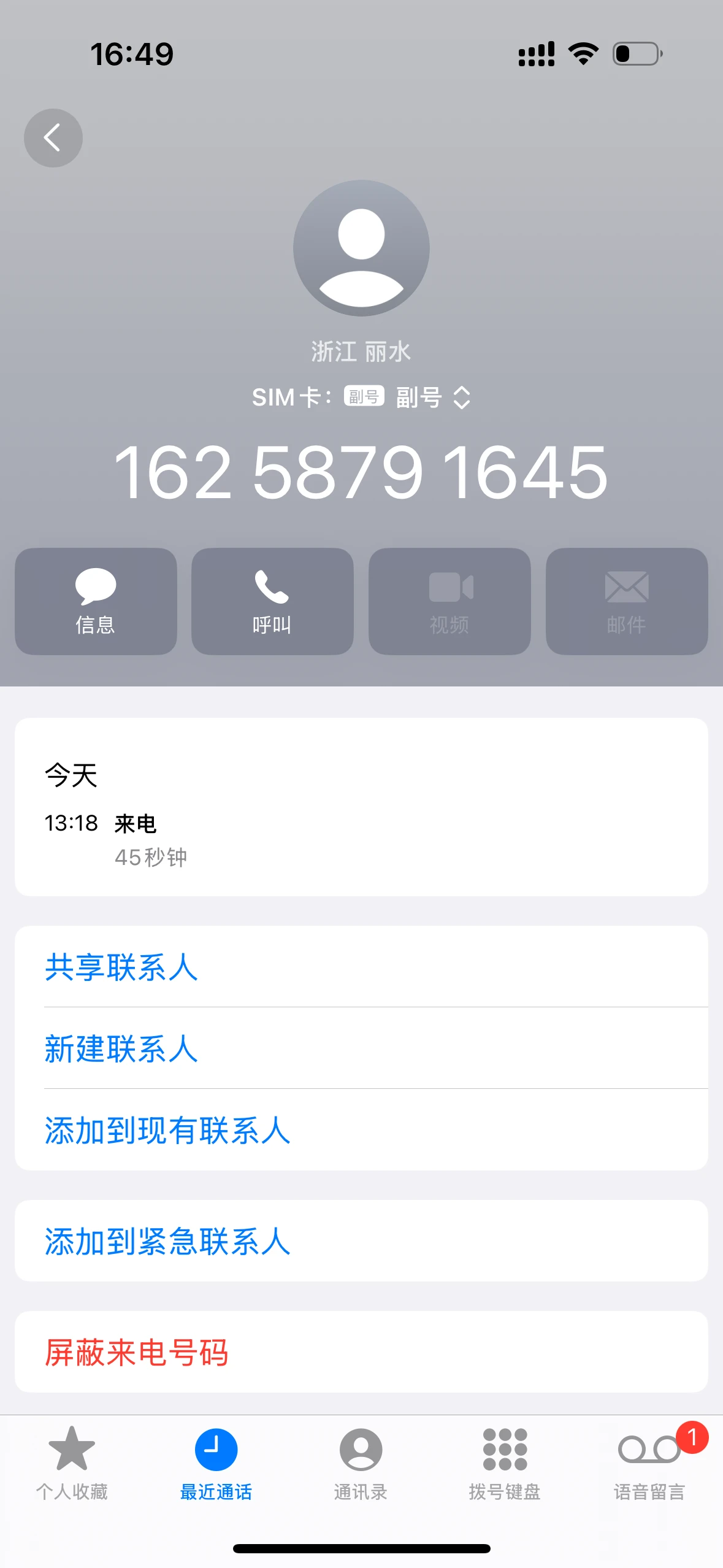Tap the back chevron at top left
This screenshot has width=723, height=1568.
click(x=53, y=138)
